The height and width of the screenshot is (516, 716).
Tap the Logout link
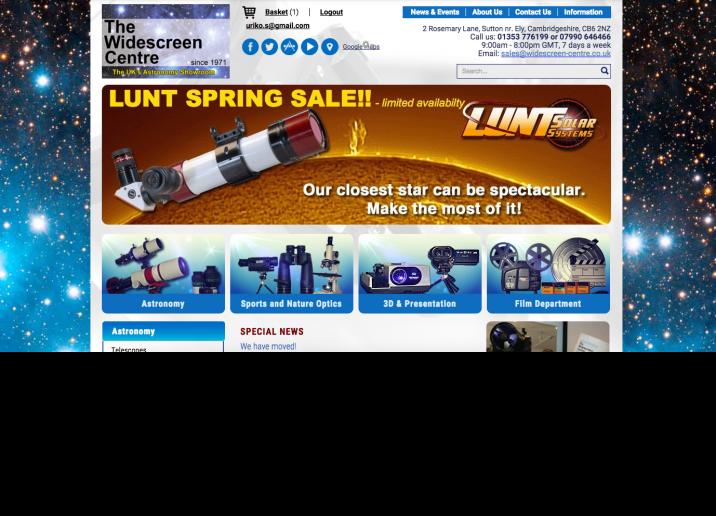coord(331,12)
